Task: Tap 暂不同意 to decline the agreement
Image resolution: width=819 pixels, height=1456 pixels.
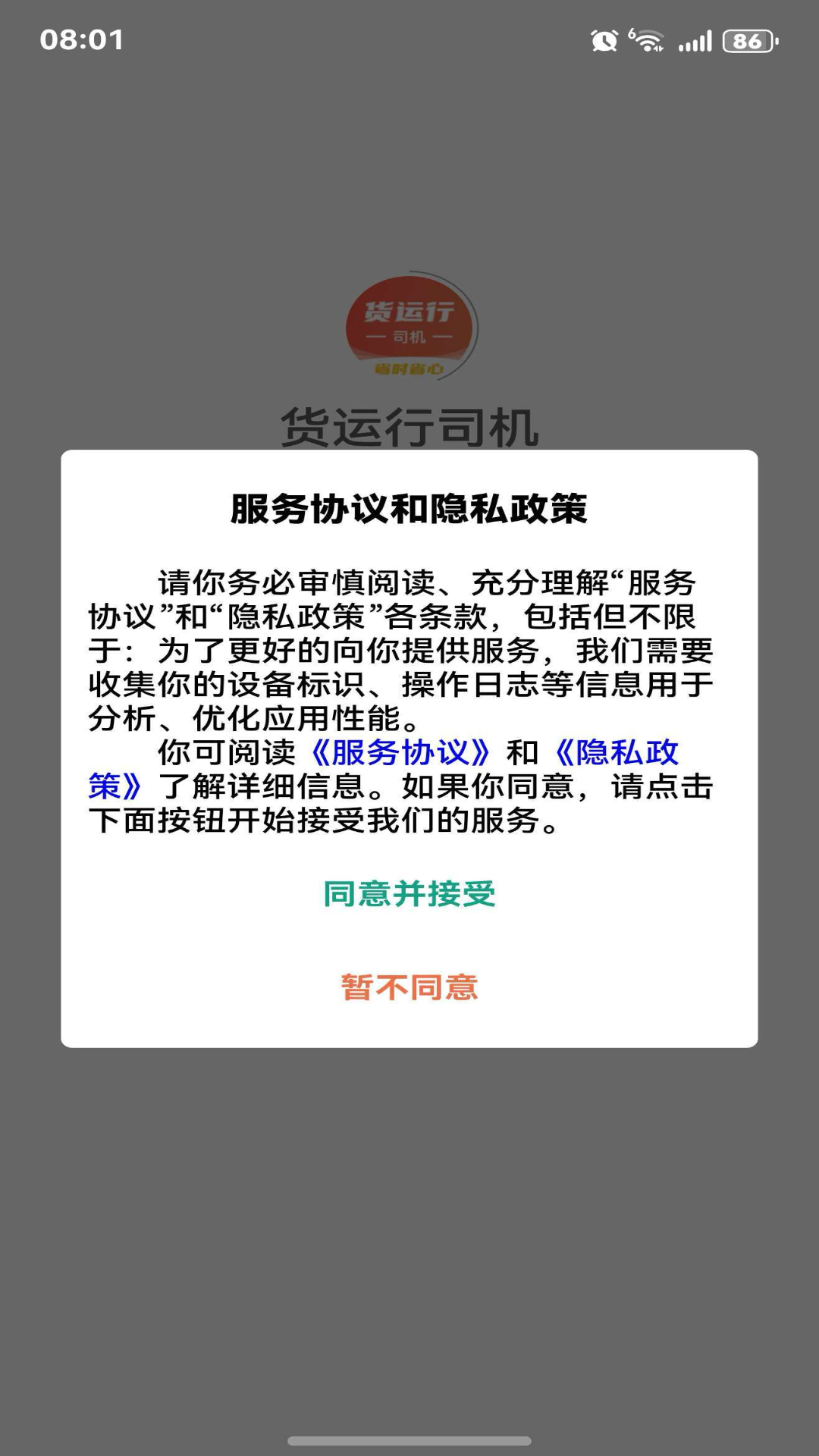Action: tap(409, 987)
